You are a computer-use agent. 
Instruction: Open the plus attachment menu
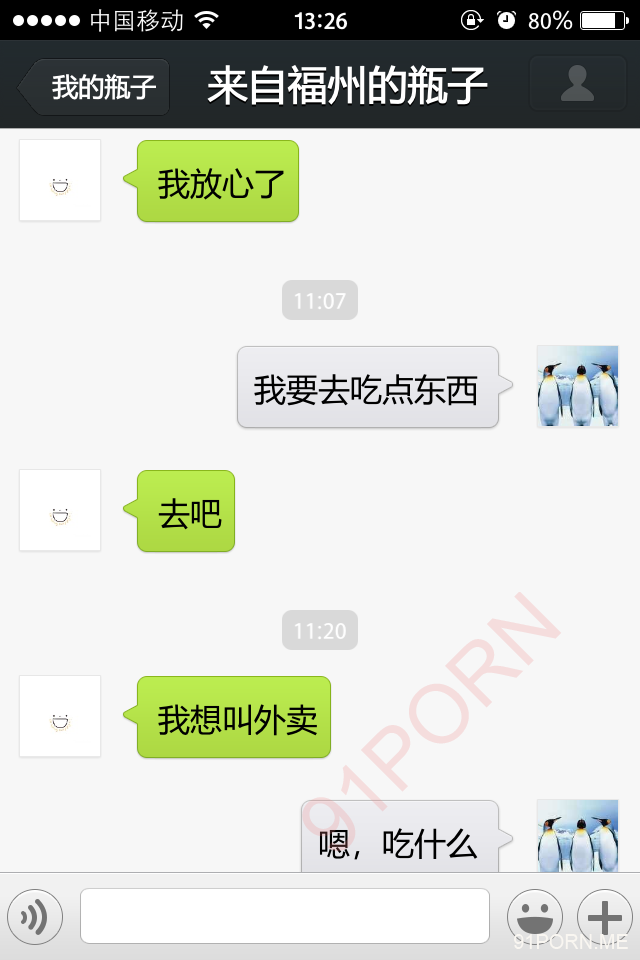605,916
